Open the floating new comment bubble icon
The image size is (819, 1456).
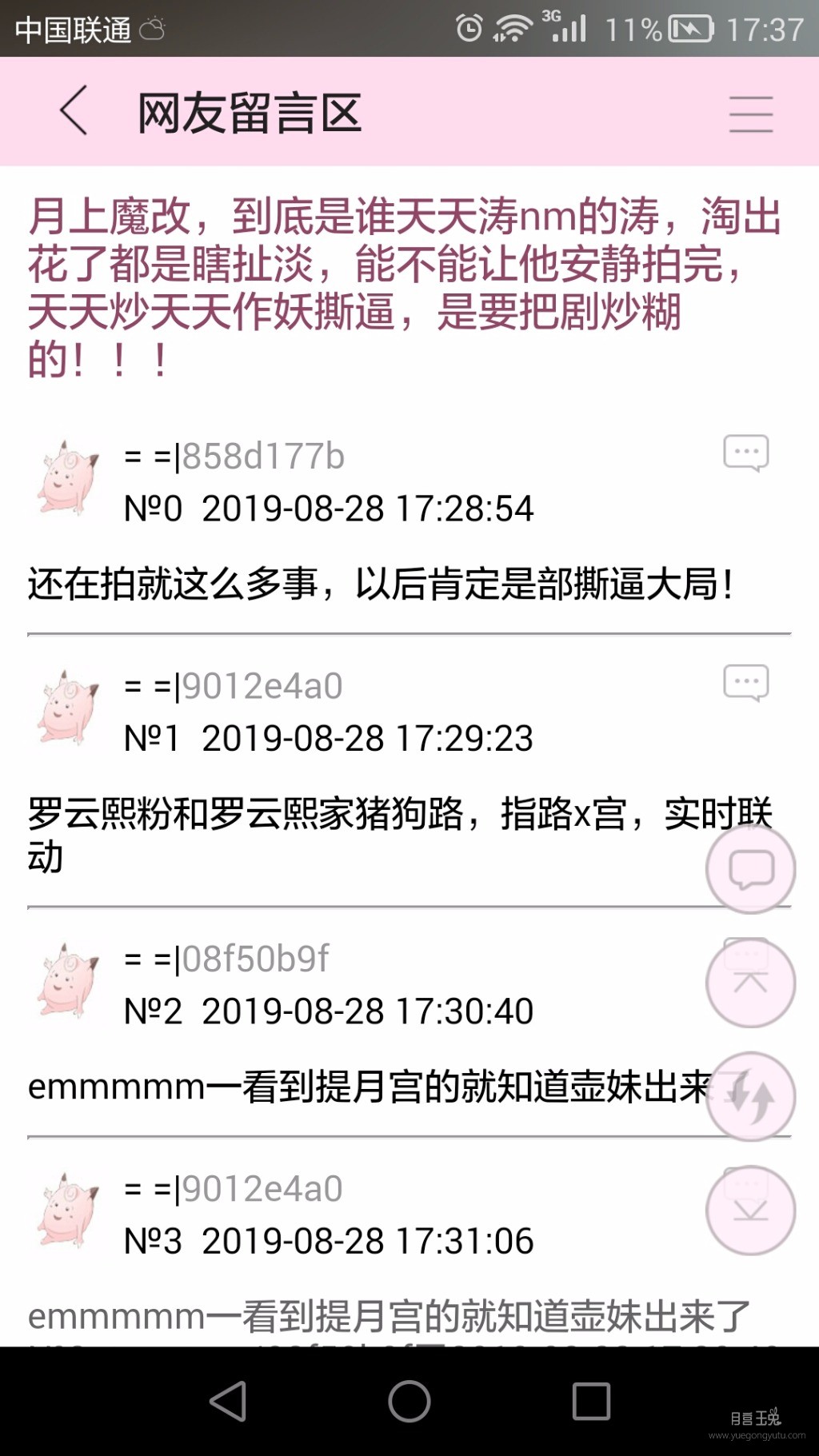[751, 869]
